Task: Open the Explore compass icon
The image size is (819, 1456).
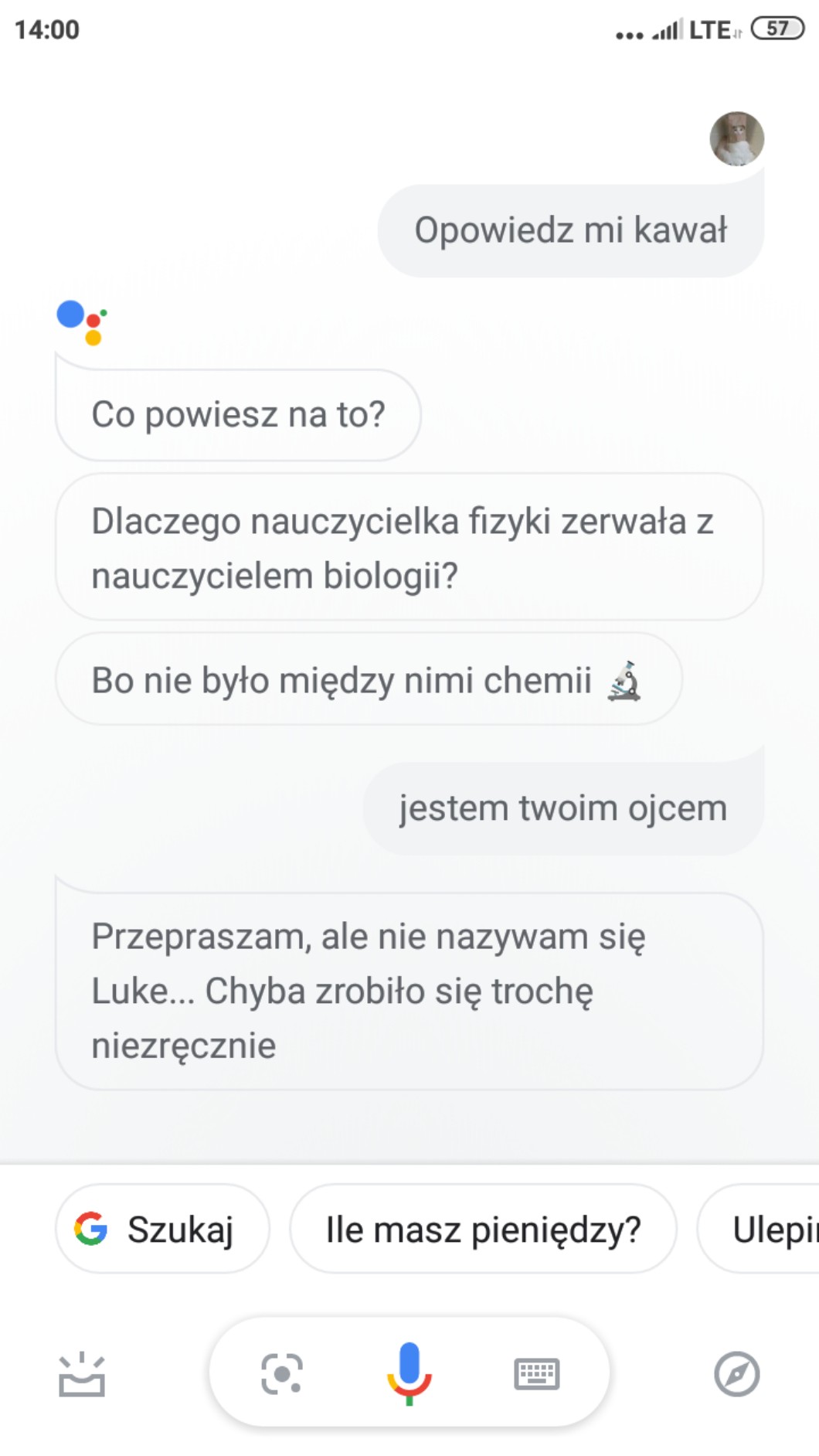Action: [x=736, y=1373]
